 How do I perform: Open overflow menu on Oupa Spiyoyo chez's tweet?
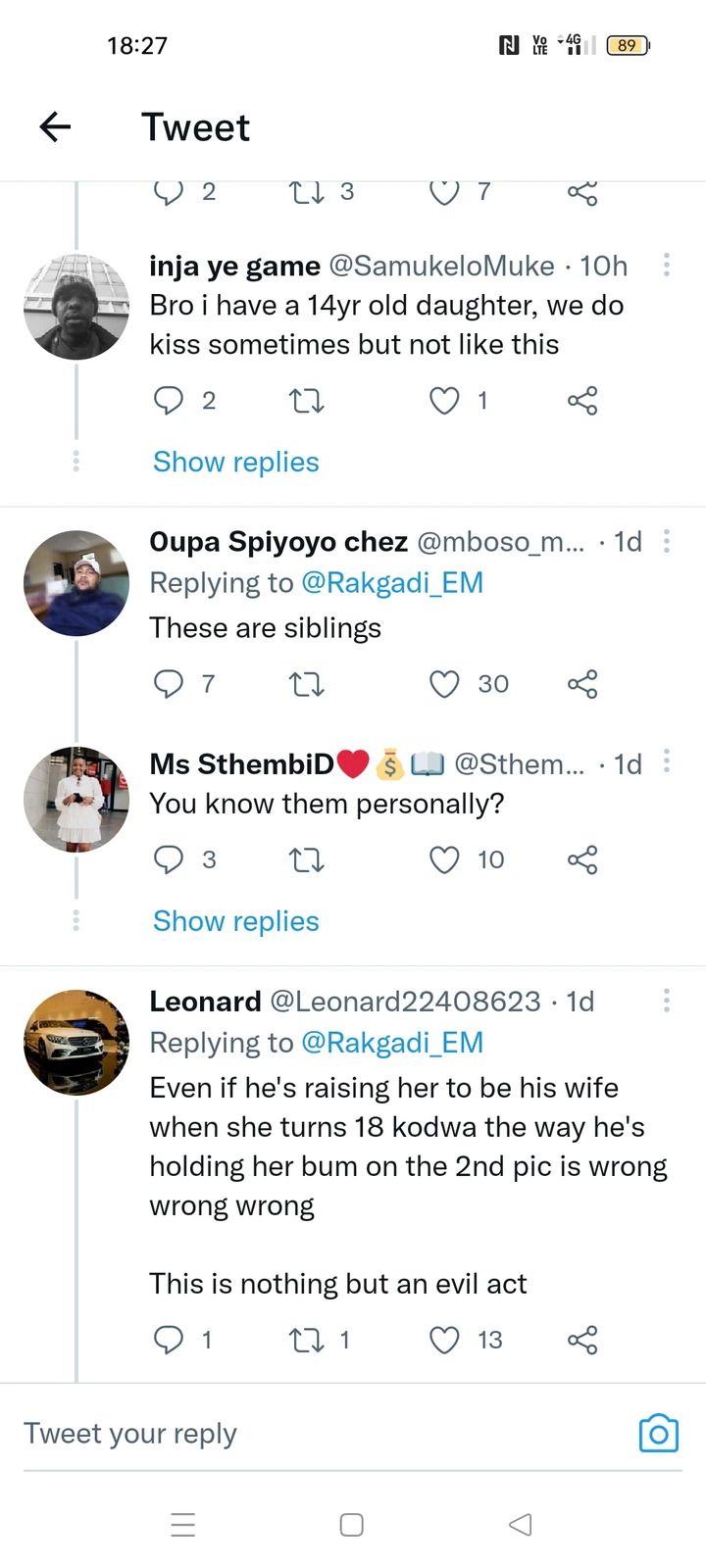click(667, 542)
